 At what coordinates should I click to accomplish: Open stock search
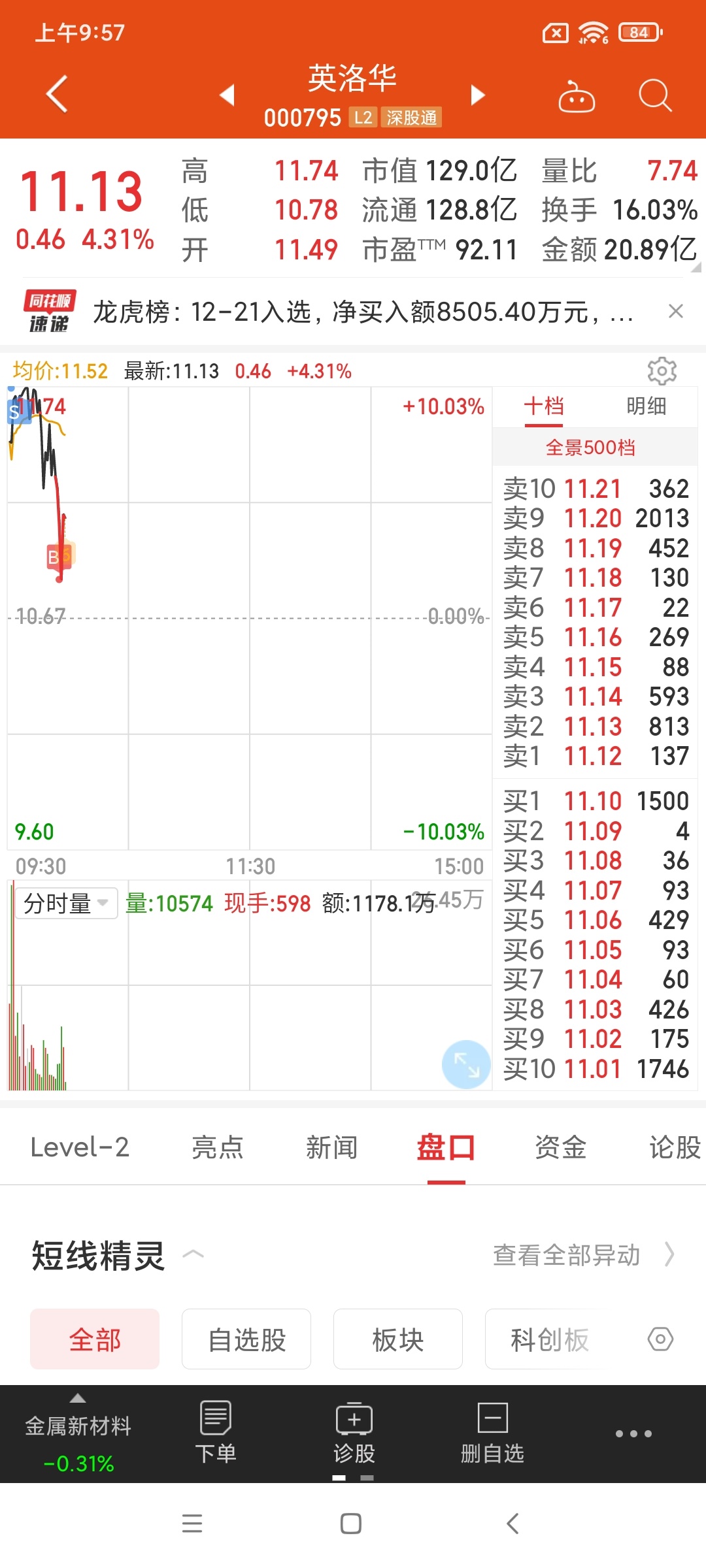tap(655, 96)
